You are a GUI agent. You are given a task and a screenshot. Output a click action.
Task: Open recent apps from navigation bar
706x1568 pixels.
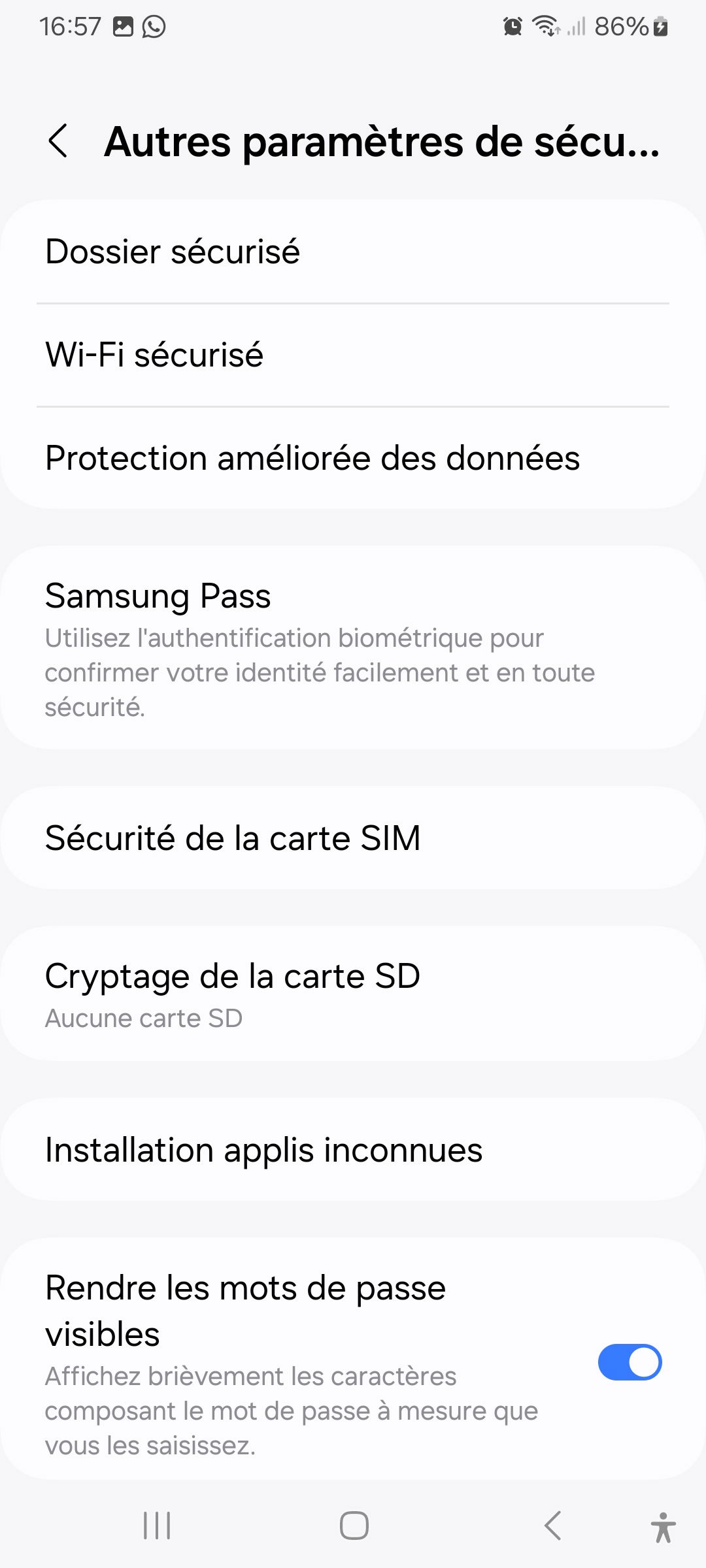[x=157, y=1526]
